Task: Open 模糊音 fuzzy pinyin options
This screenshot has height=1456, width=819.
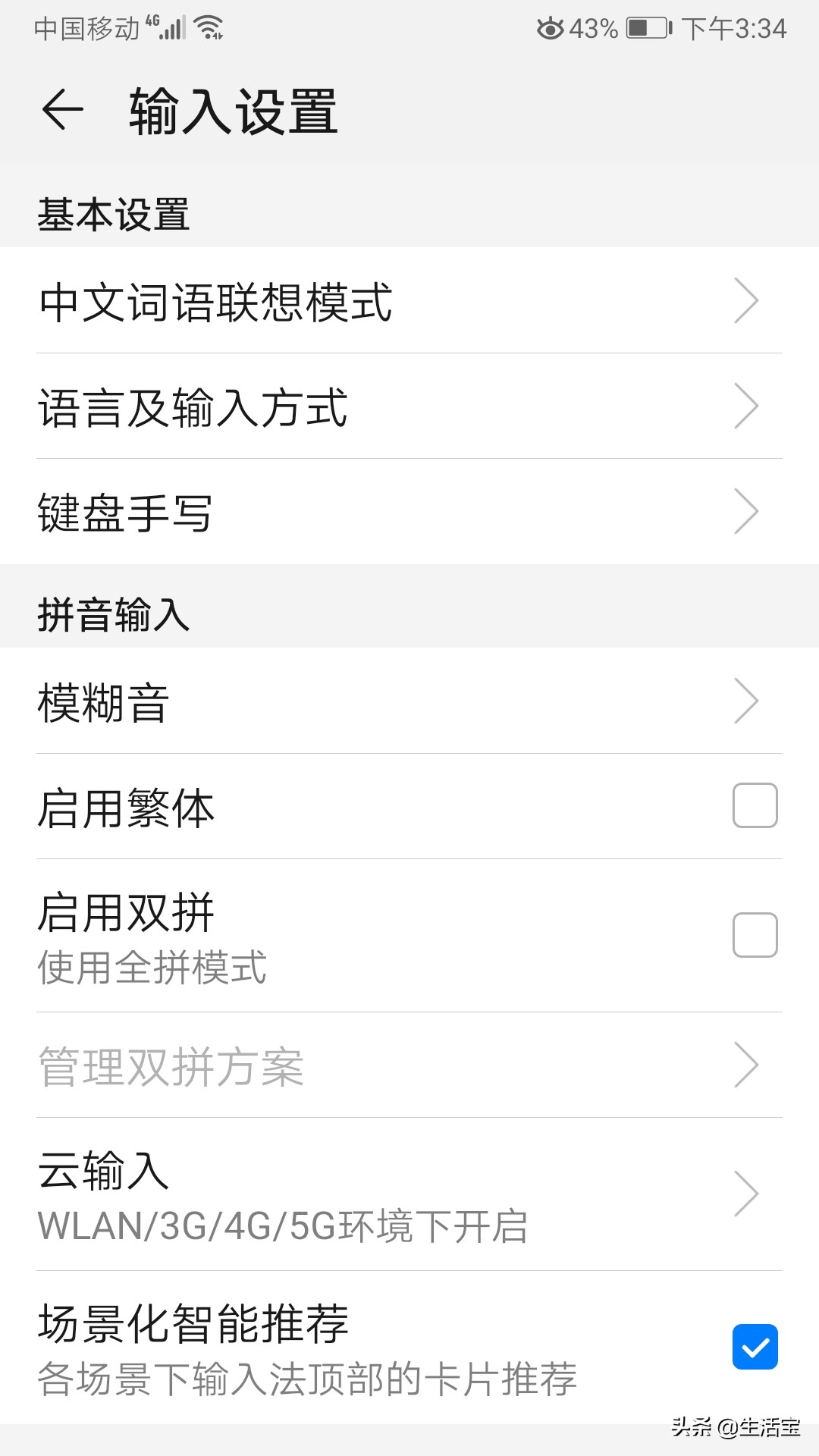Action: pos(409,701)
